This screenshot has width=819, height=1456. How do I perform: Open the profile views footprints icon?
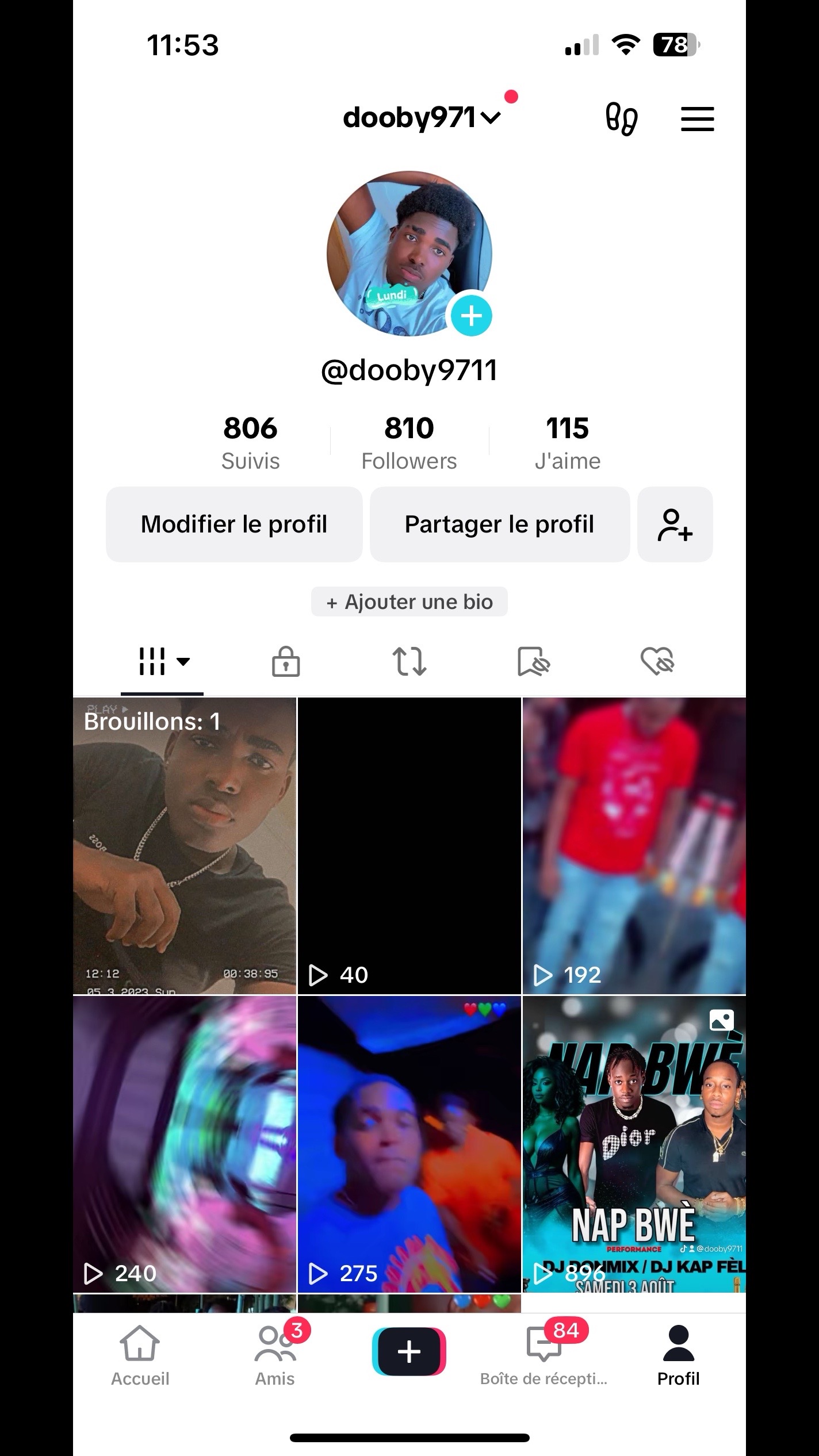[x=621, y=119]
